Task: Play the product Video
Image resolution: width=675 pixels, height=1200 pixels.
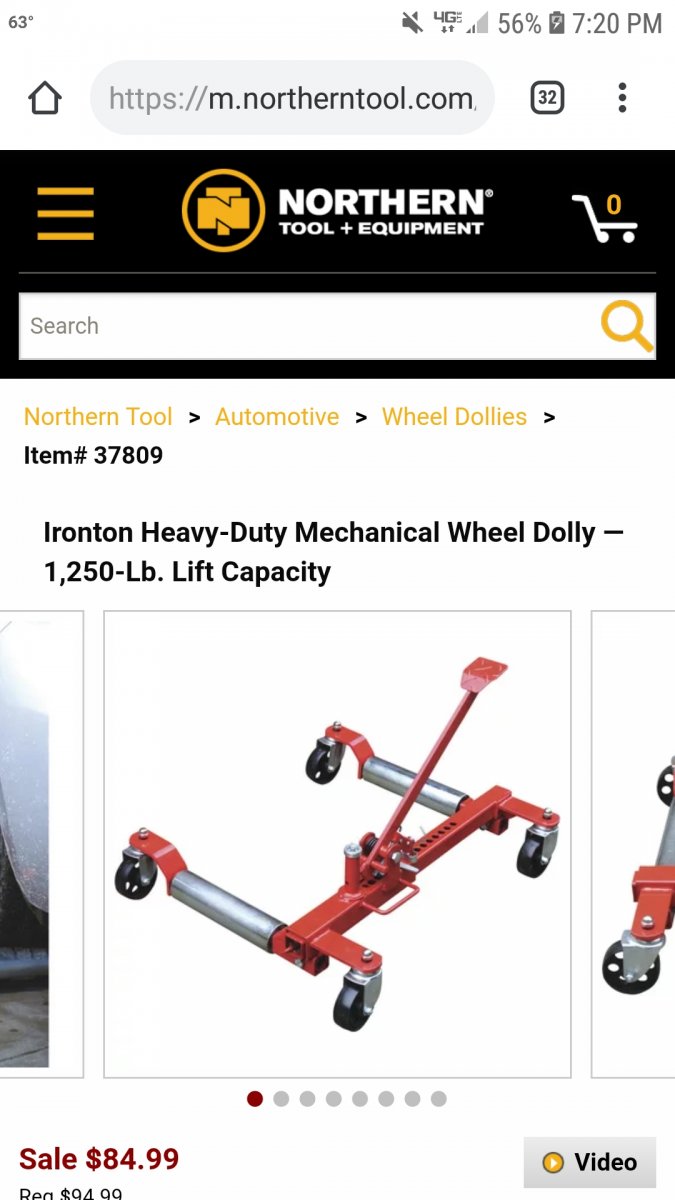Action: (590, 1162)
